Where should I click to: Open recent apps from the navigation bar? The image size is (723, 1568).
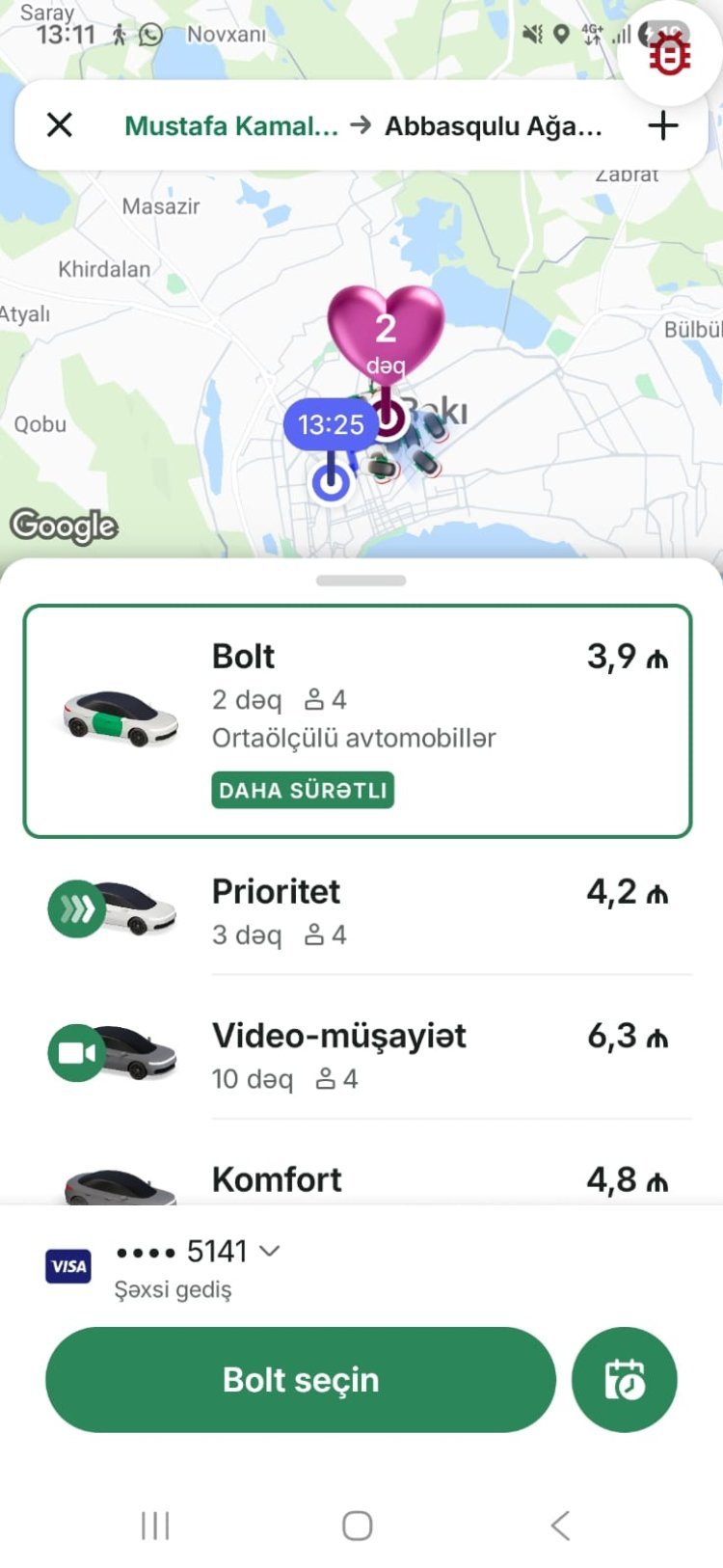[155, 1526]
